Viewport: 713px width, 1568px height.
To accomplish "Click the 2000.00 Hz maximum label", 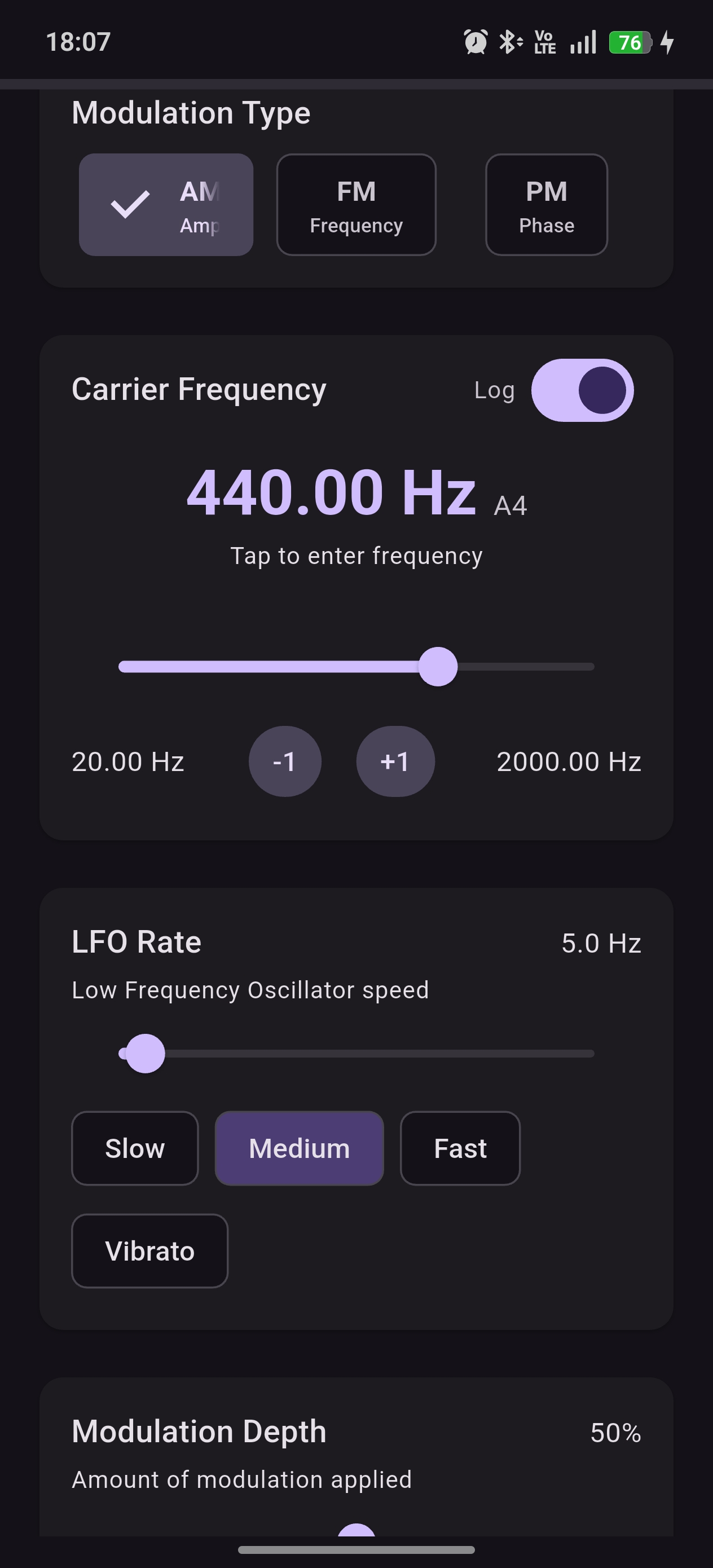I will 569,761.
